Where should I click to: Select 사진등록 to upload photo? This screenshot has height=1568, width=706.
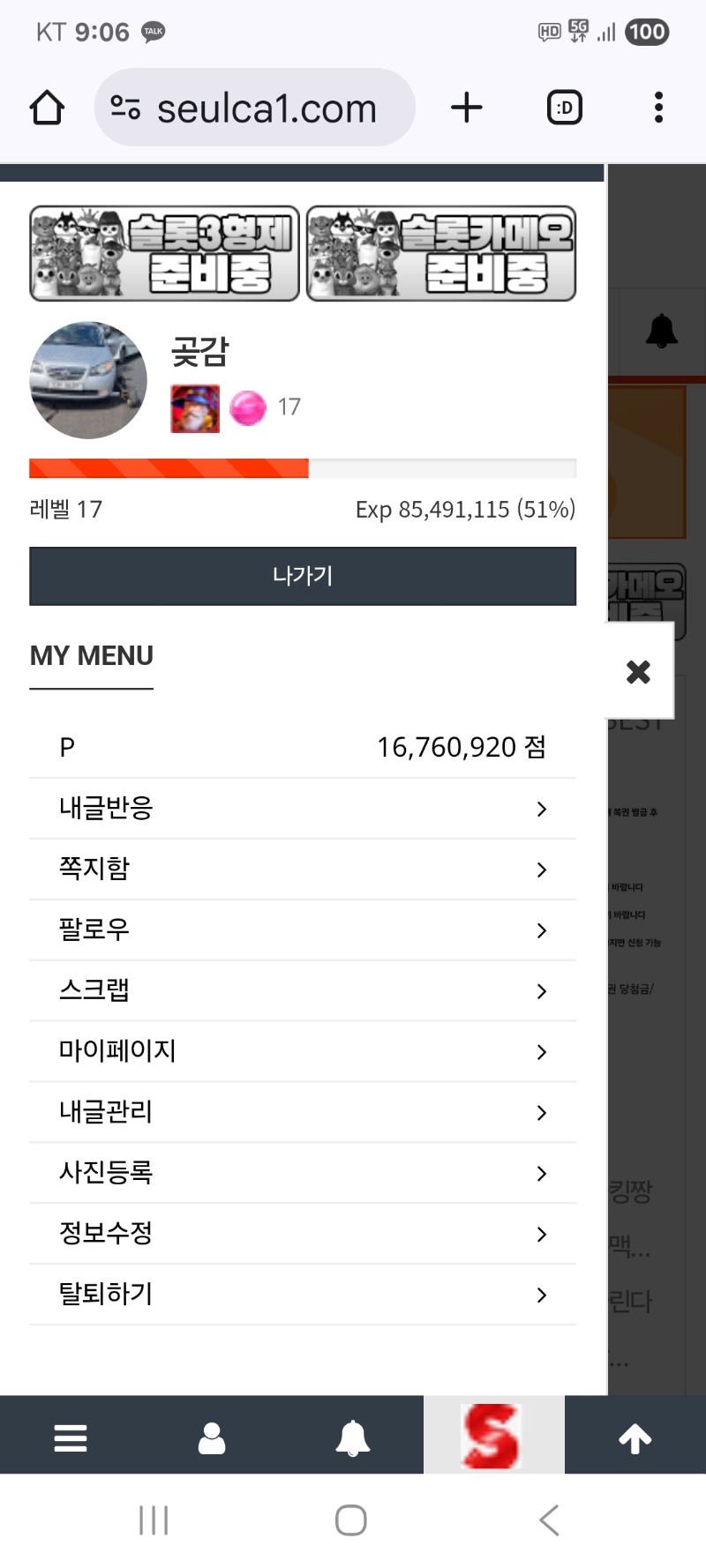coord(303,1173)
